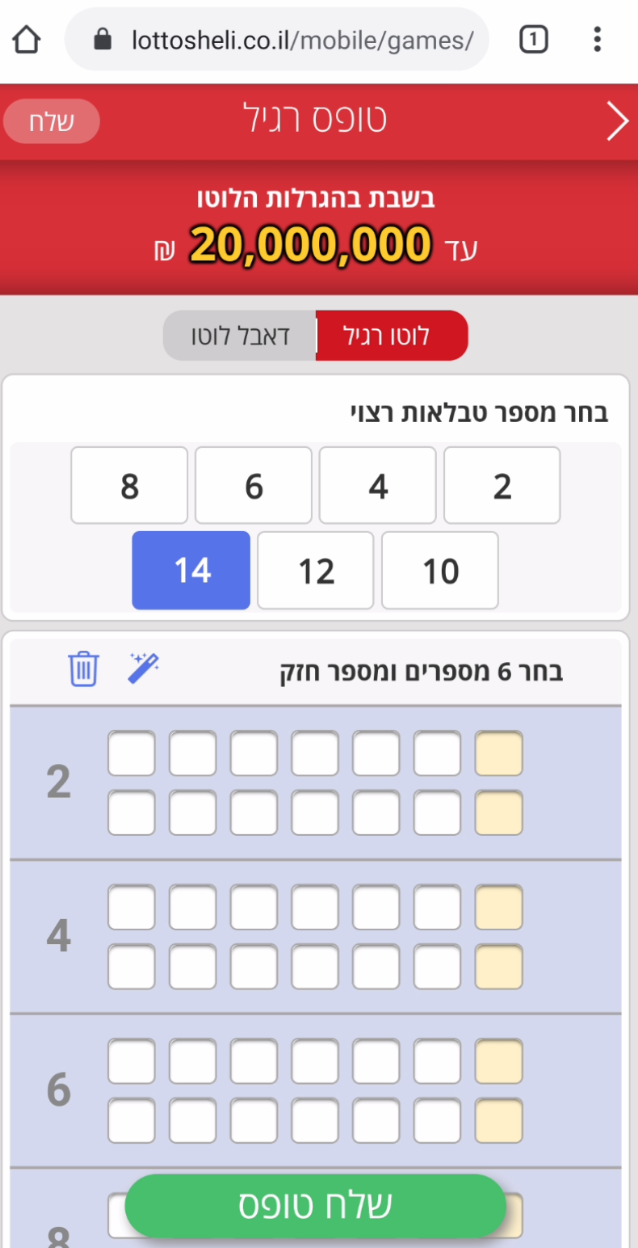Choose 4 tables
The height and width of the screenshot is (1248, 638).
click(377, 486)
